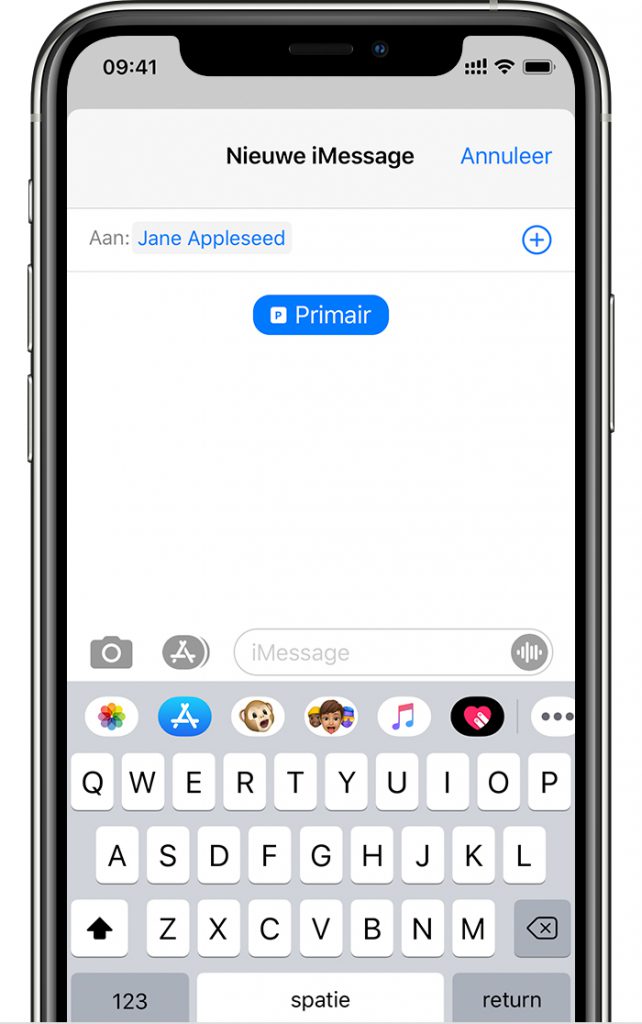Toggle the App Store apps drawer icon
The width and height of the screenshot is (642, 1024).
(184, 653)
